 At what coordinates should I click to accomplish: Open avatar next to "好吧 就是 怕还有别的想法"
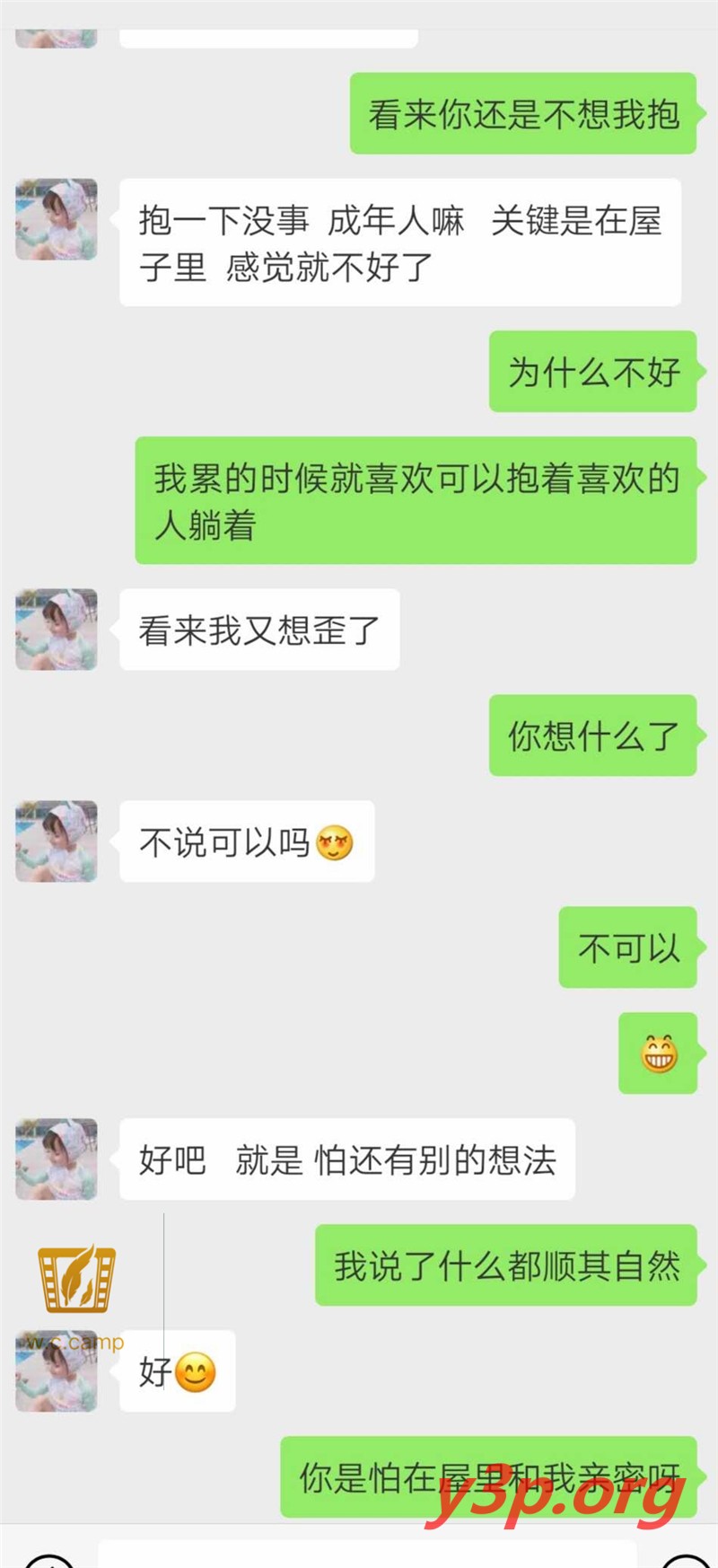click(x=57, y=1158)
